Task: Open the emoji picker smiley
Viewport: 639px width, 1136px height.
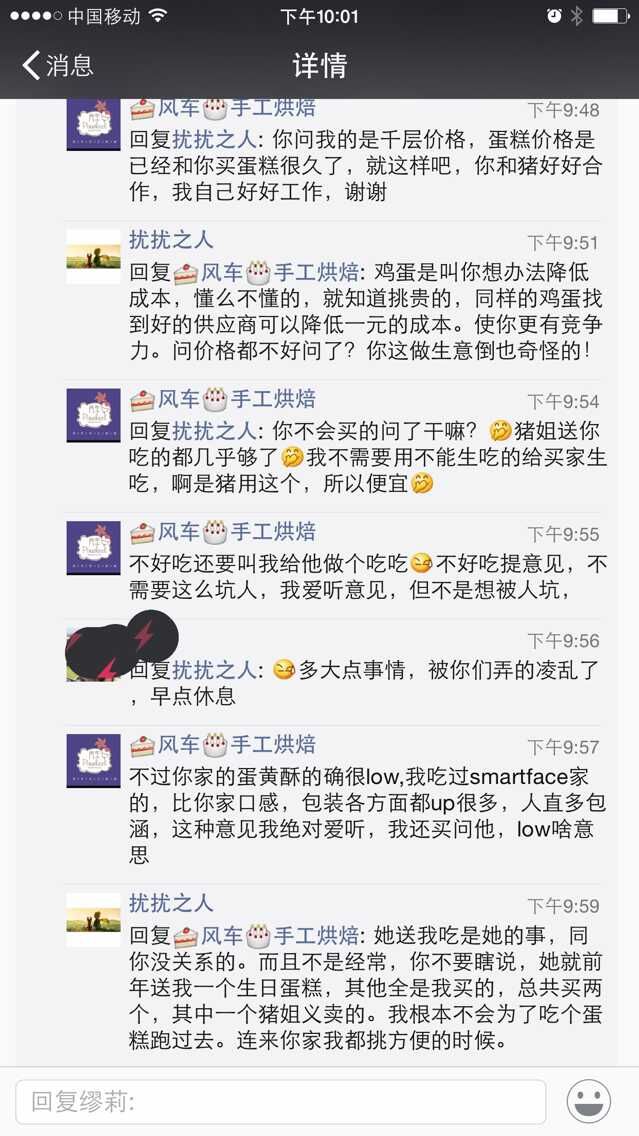Action: point(588,1102)
